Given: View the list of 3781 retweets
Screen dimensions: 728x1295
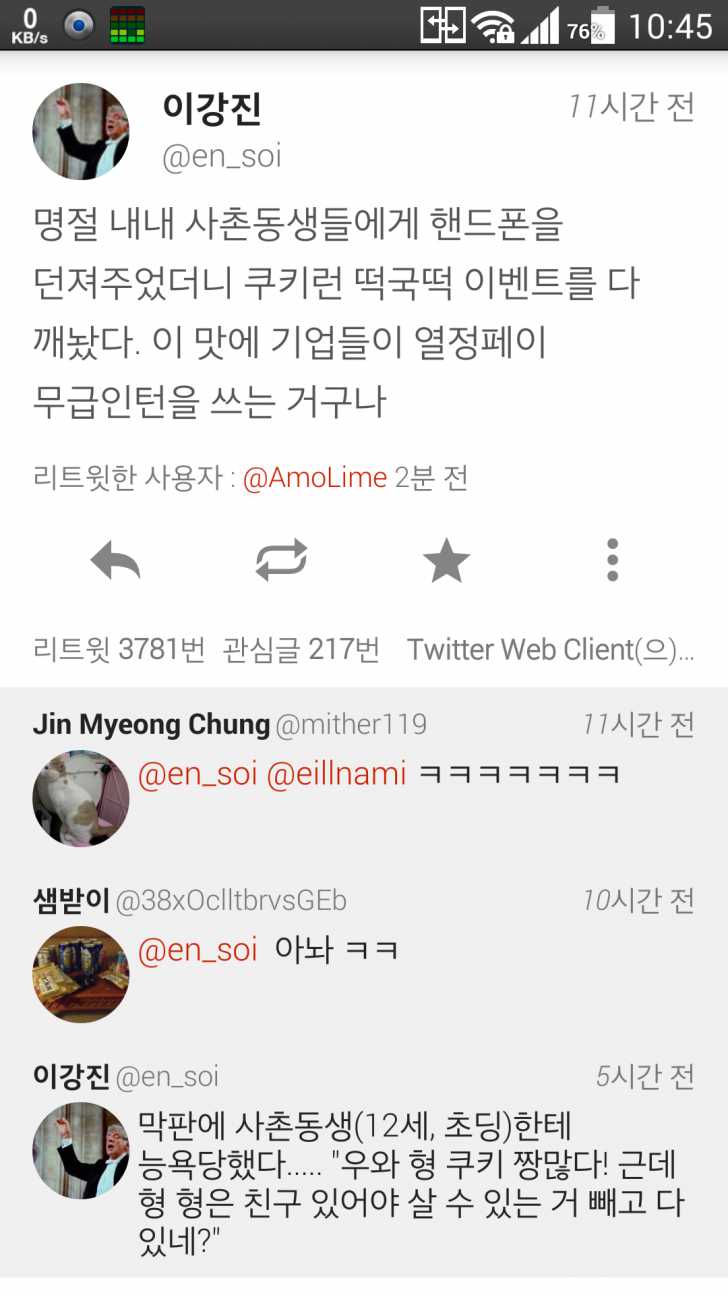Looking at the screenshot, I should click(119, 650).
